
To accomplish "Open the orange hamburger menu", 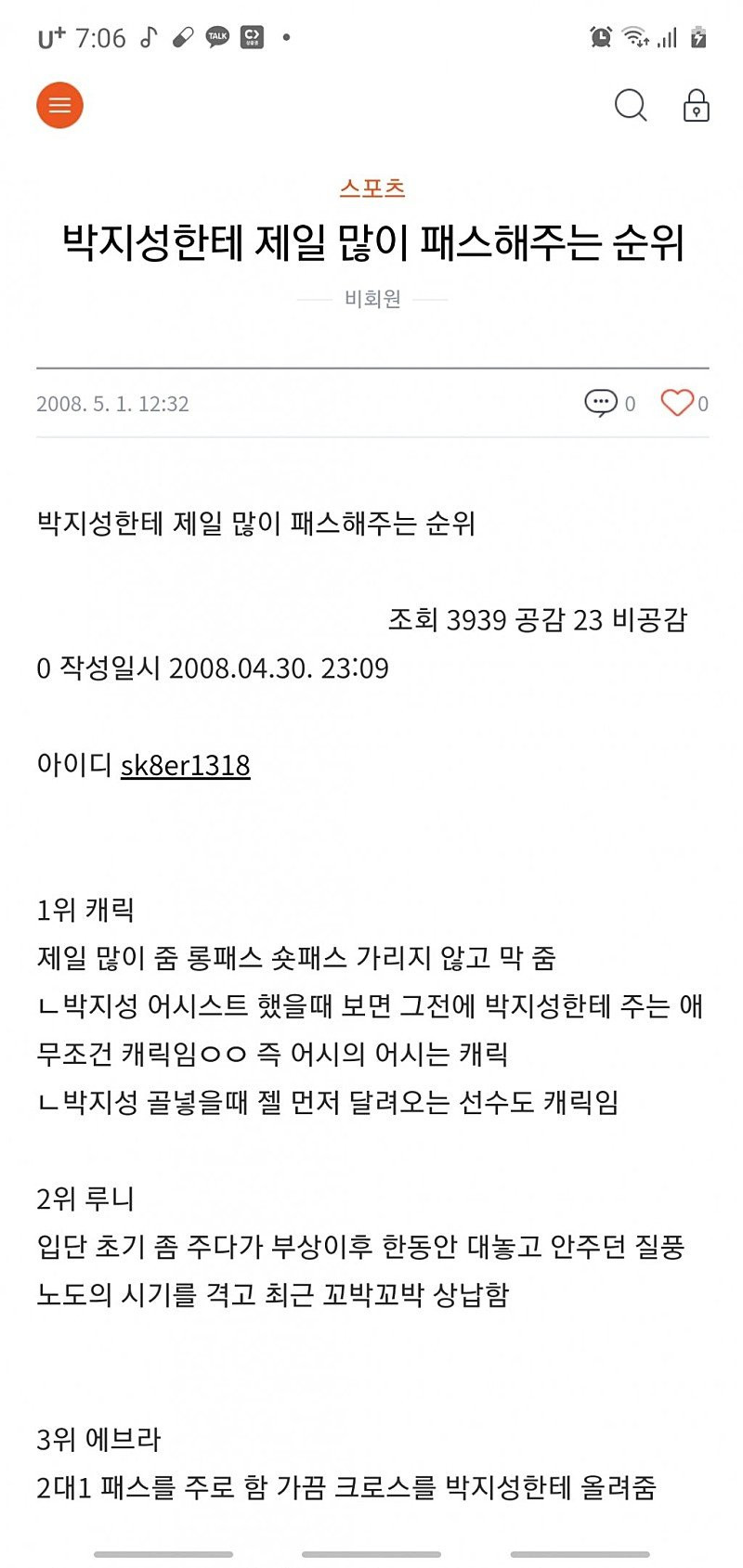I will (x=59, y=105).
